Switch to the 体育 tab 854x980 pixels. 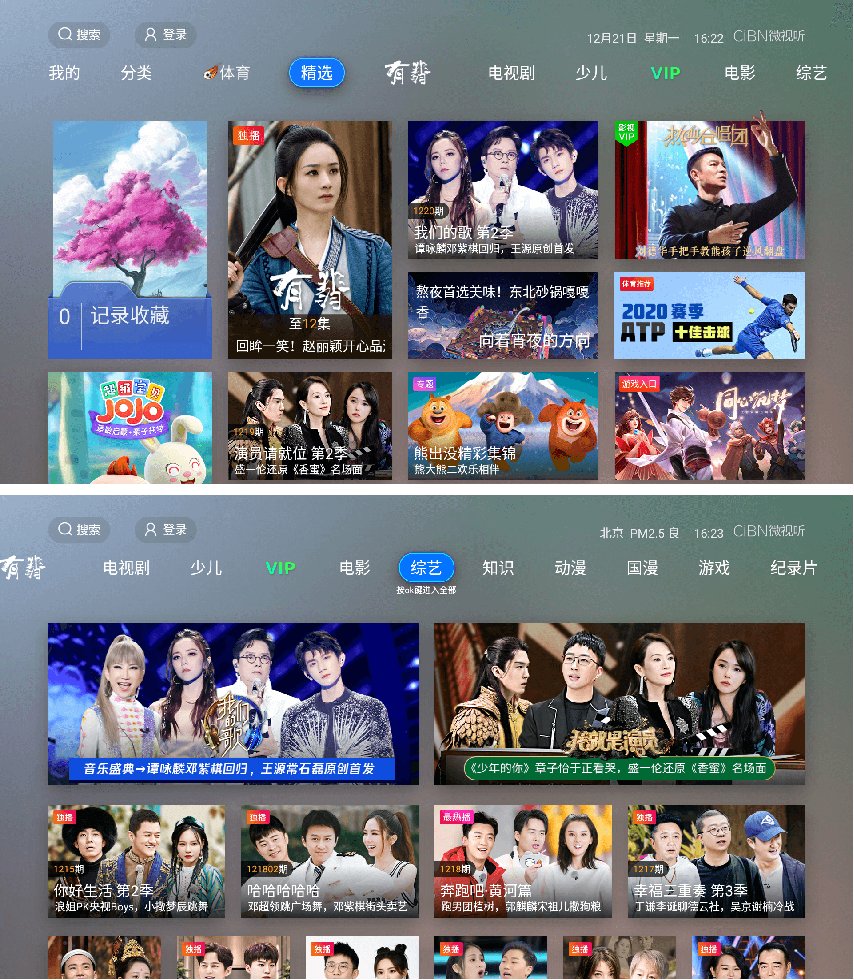227,73
